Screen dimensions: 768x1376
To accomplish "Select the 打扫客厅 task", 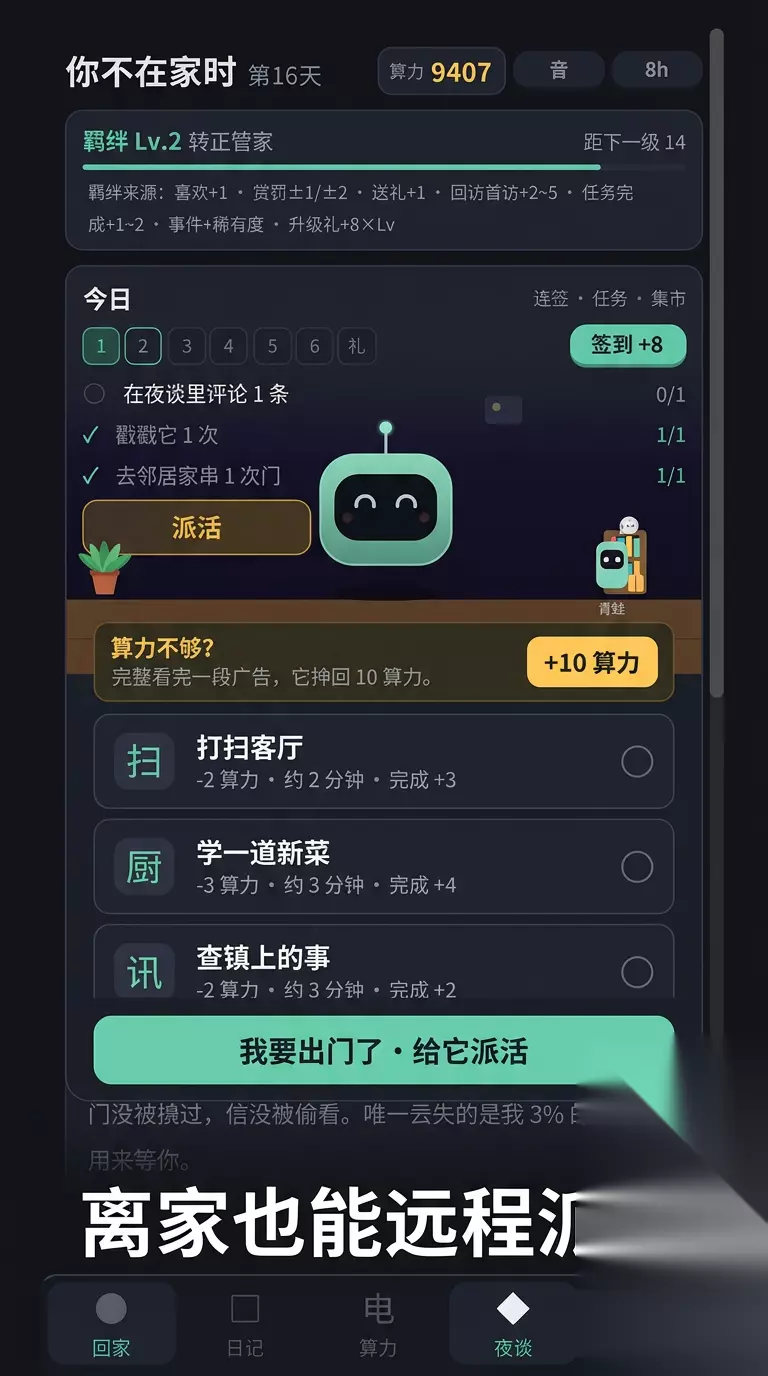I will 384,761.
